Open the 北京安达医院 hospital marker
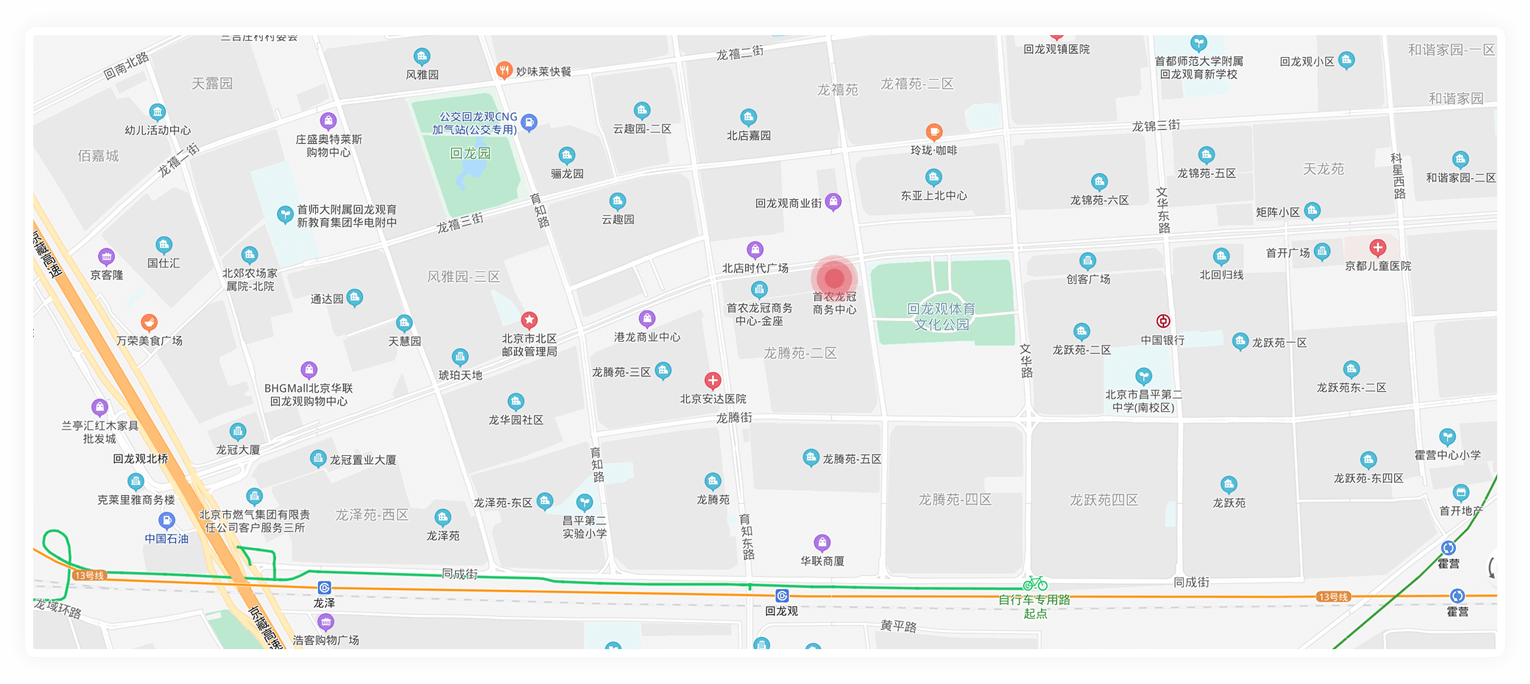Screen dimensions: 1530x684 713,380
